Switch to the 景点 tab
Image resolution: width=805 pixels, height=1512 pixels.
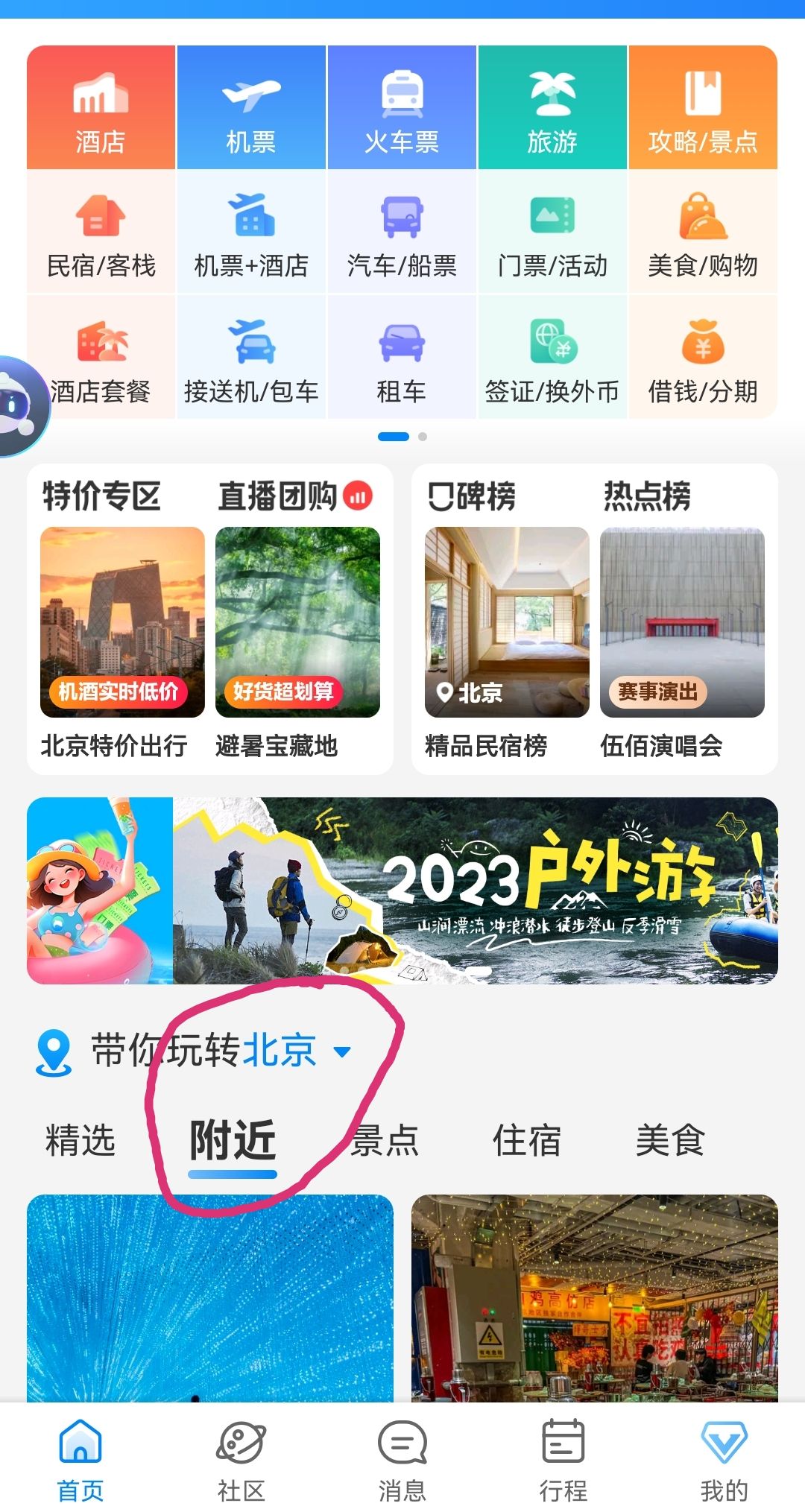(x=386, y=1141)
